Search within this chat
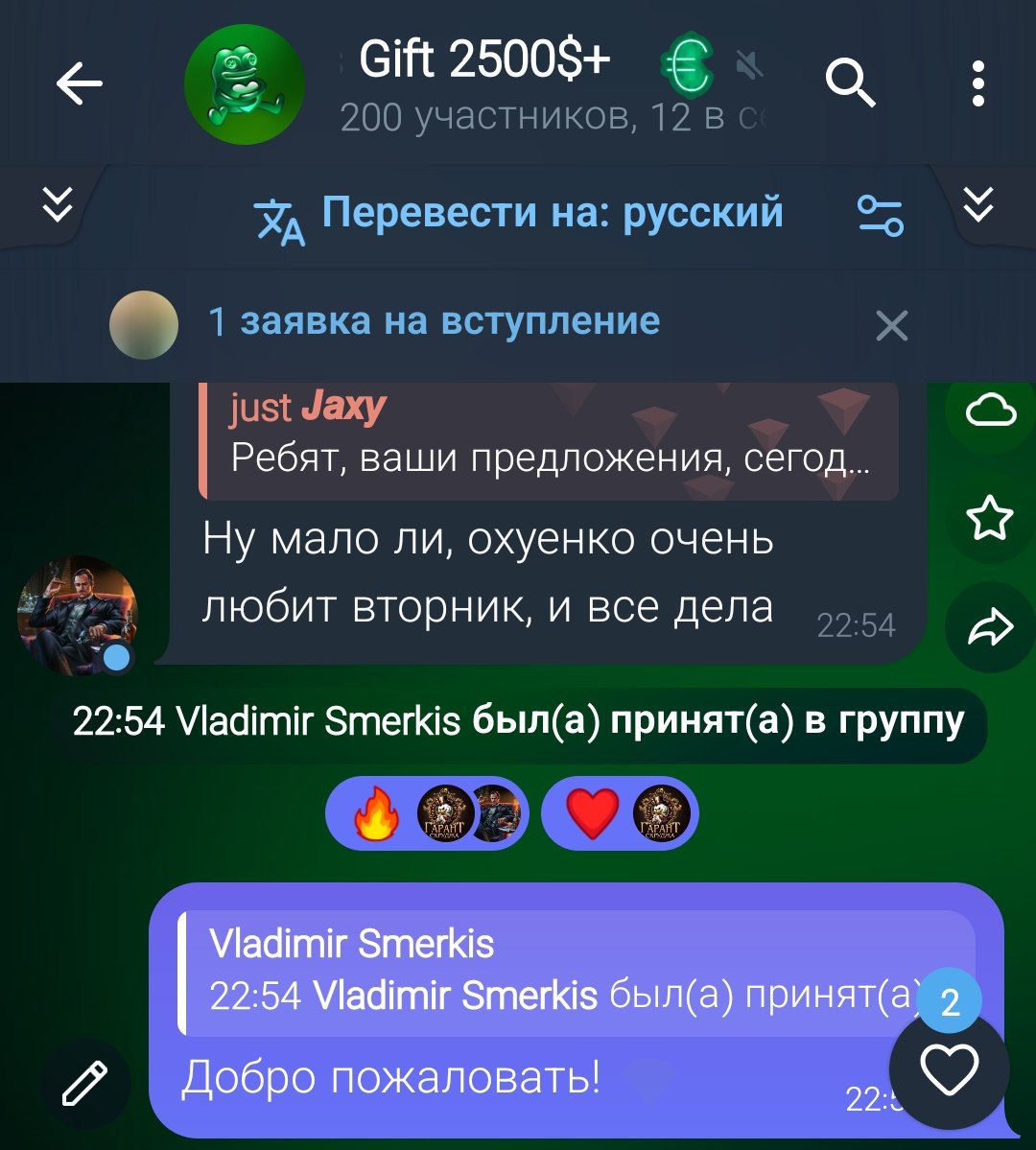Screen dimensions: 1036x1150 pos(850,84)
